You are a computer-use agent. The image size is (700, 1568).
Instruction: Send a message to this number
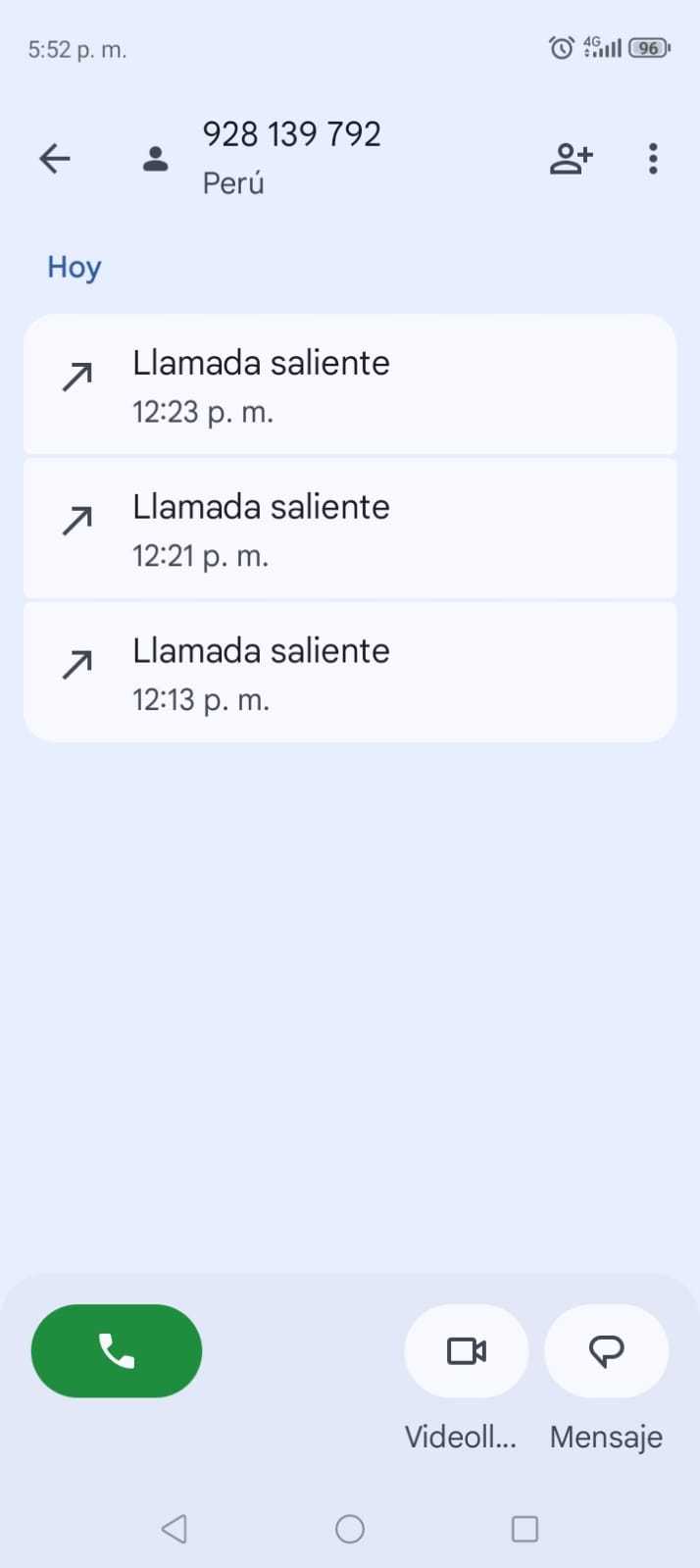(x=606, y=1350)
